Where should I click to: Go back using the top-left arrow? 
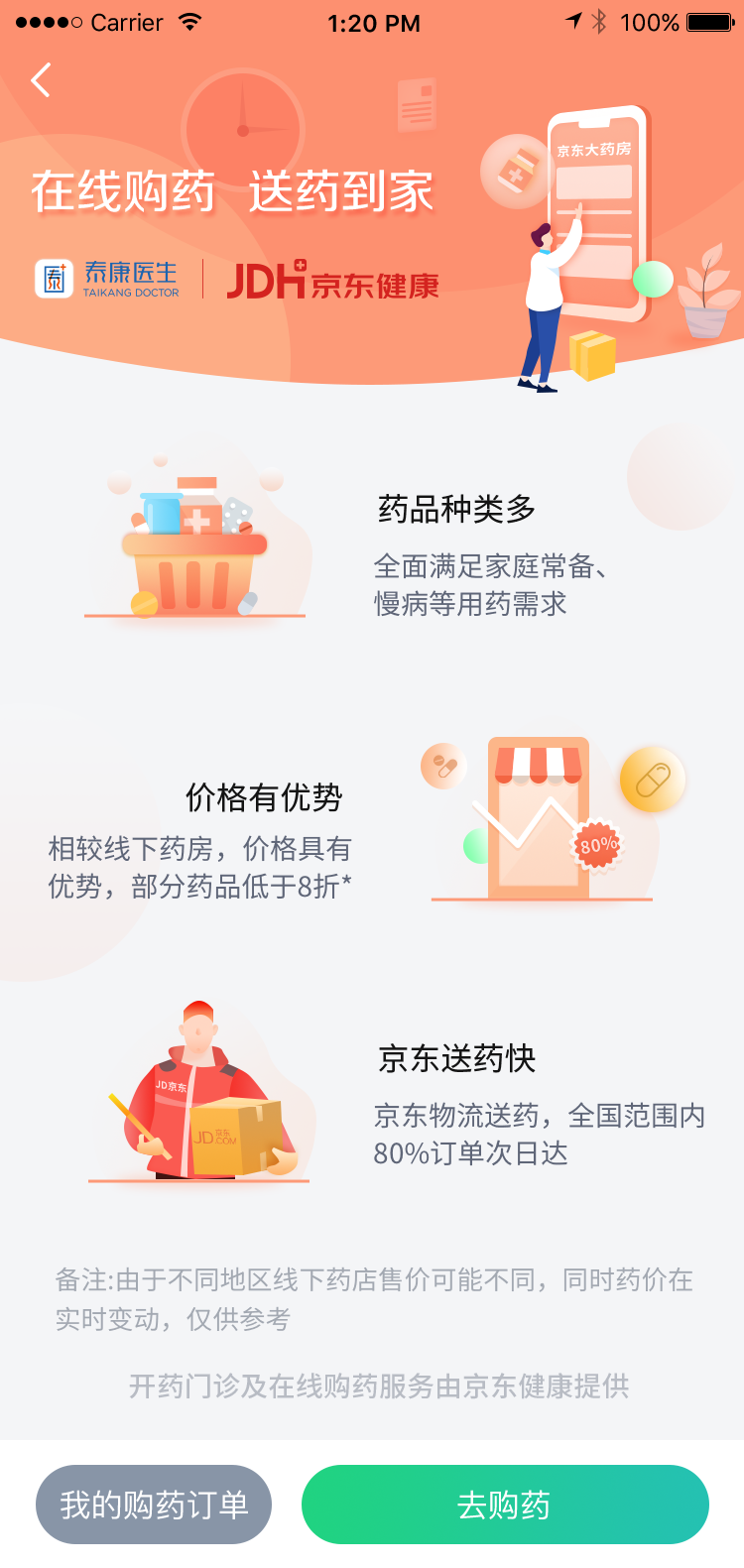41,80
